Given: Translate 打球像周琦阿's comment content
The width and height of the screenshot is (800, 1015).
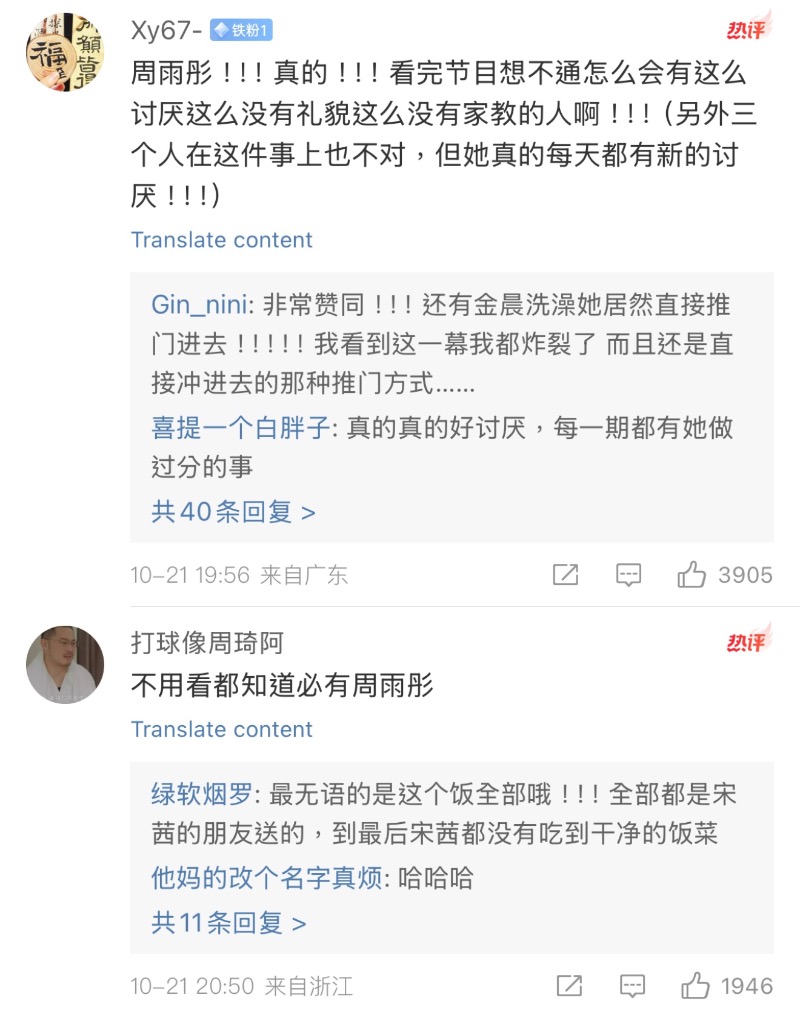Looking at the screenshot, I should click(x=221, y=729).
